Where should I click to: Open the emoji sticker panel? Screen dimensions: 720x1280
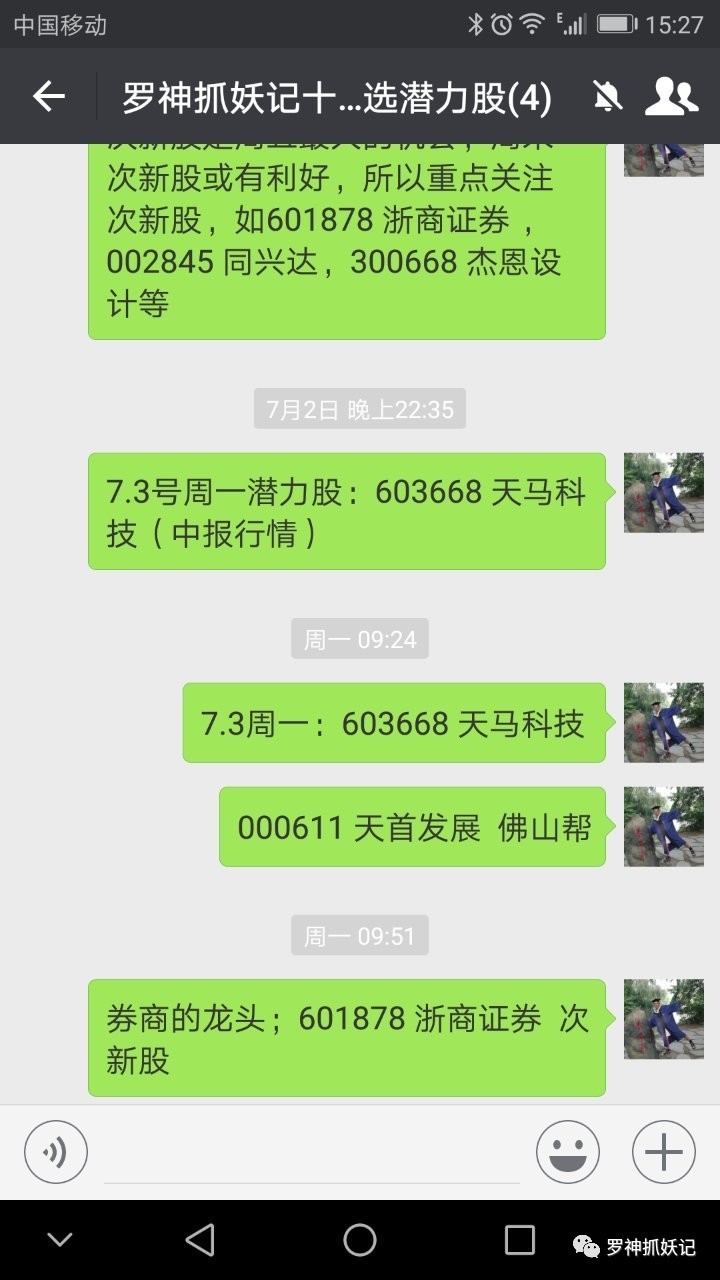[568, 1152]
